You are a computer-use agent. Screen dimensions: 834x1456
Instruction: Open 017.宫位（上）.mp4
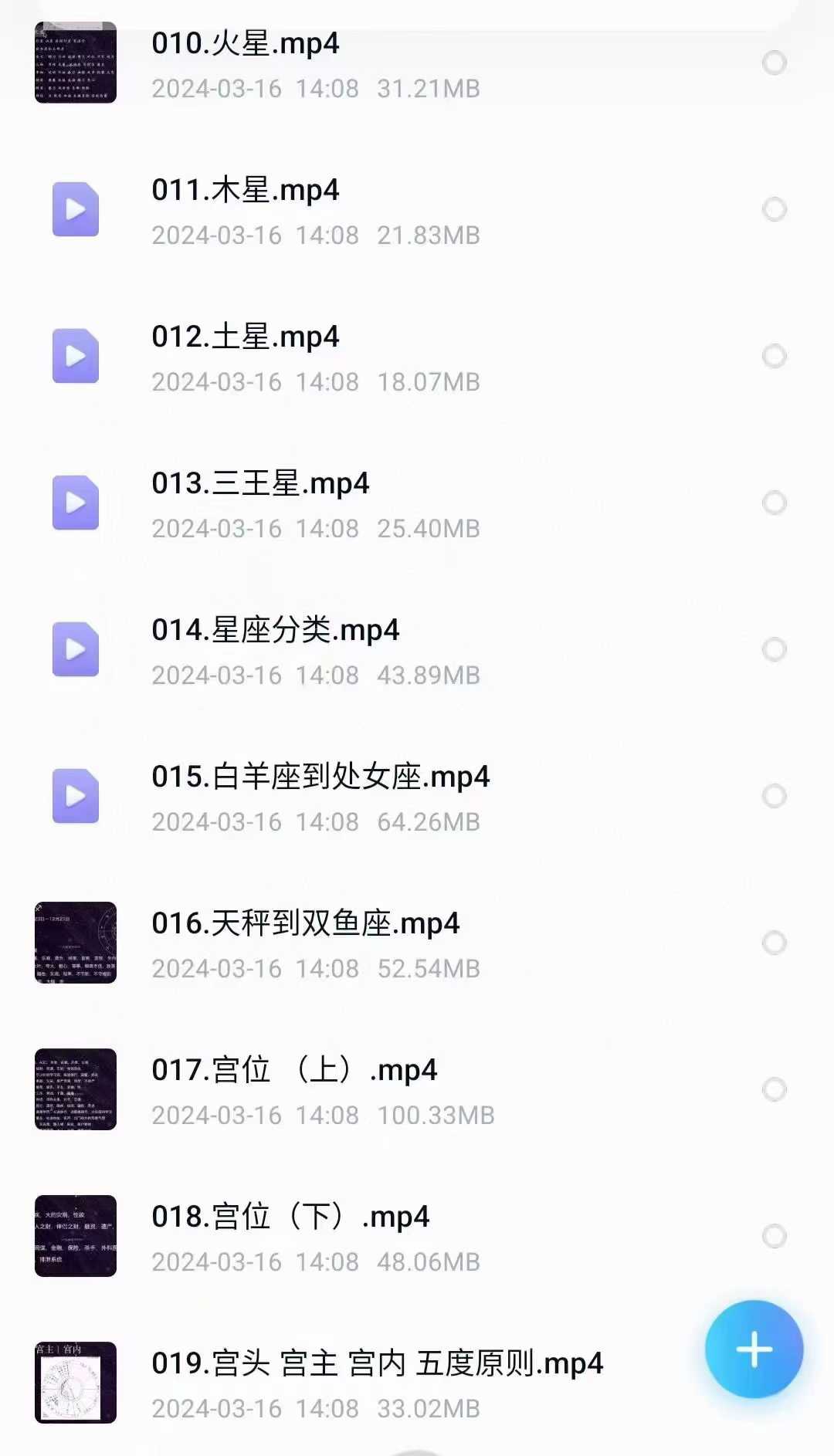294,1071
